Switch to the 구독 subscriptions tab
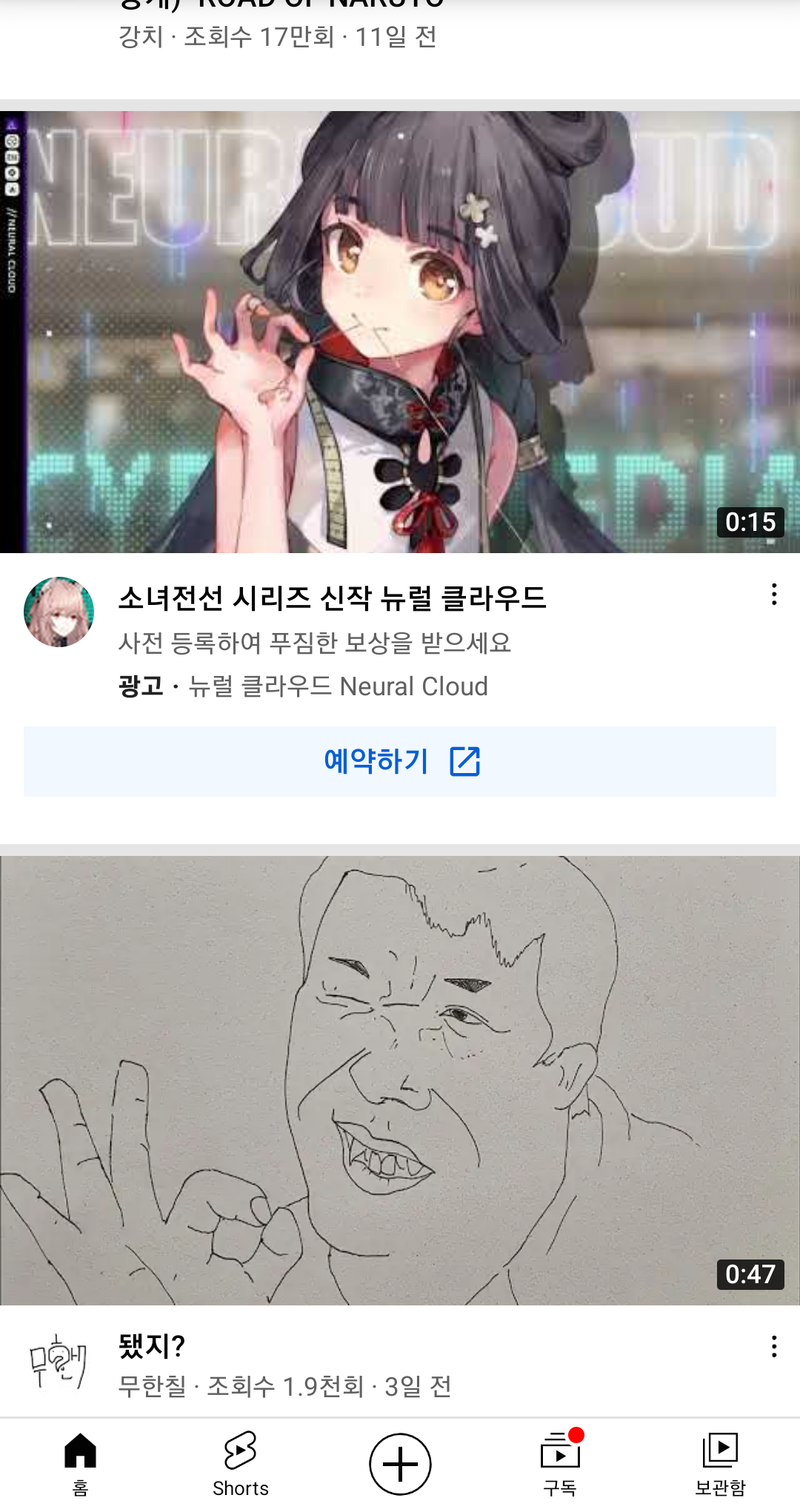 coord(560,1463)
